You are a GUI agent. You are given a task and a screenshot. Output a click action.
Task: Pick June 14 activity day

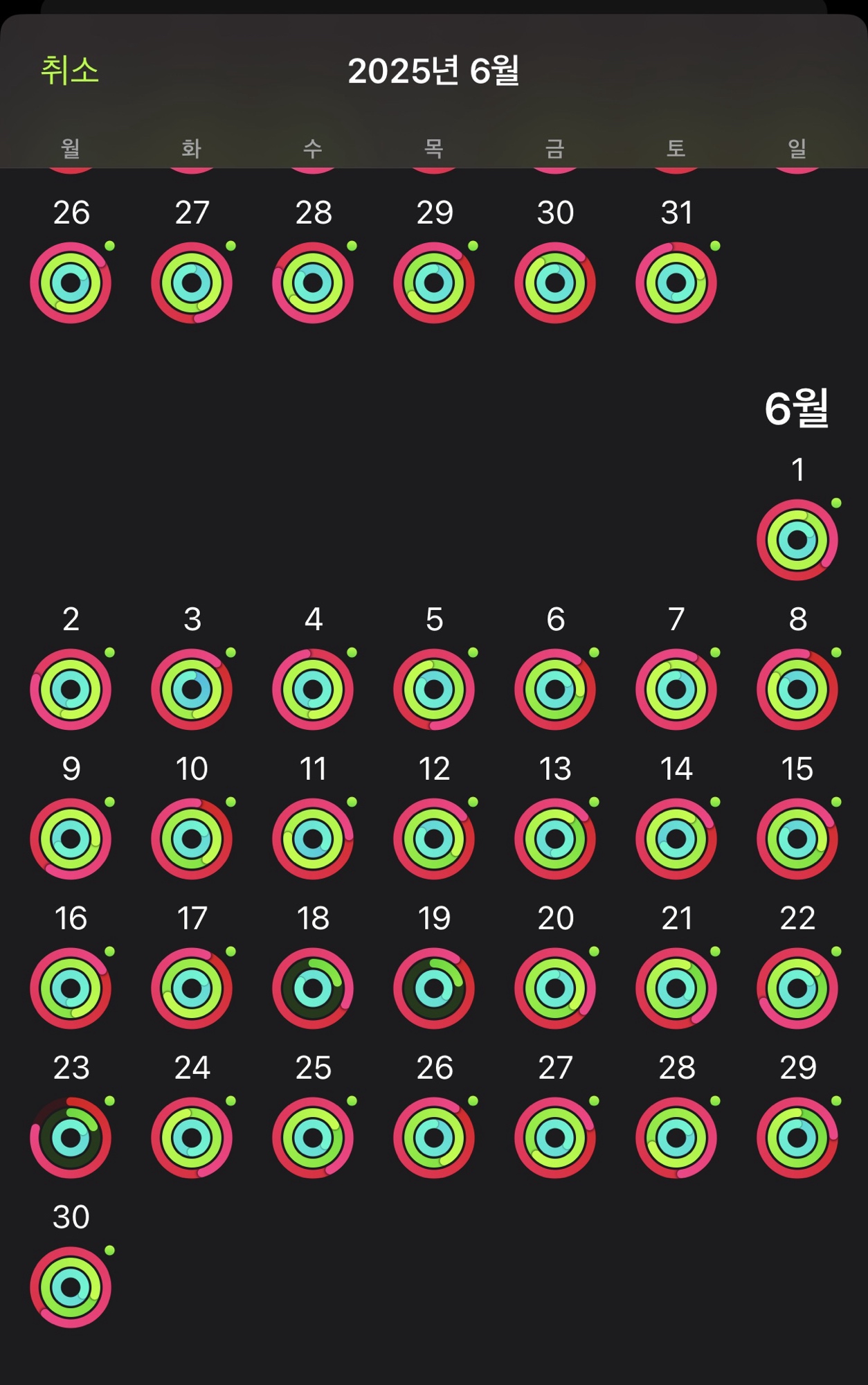(x=676, y=839)
